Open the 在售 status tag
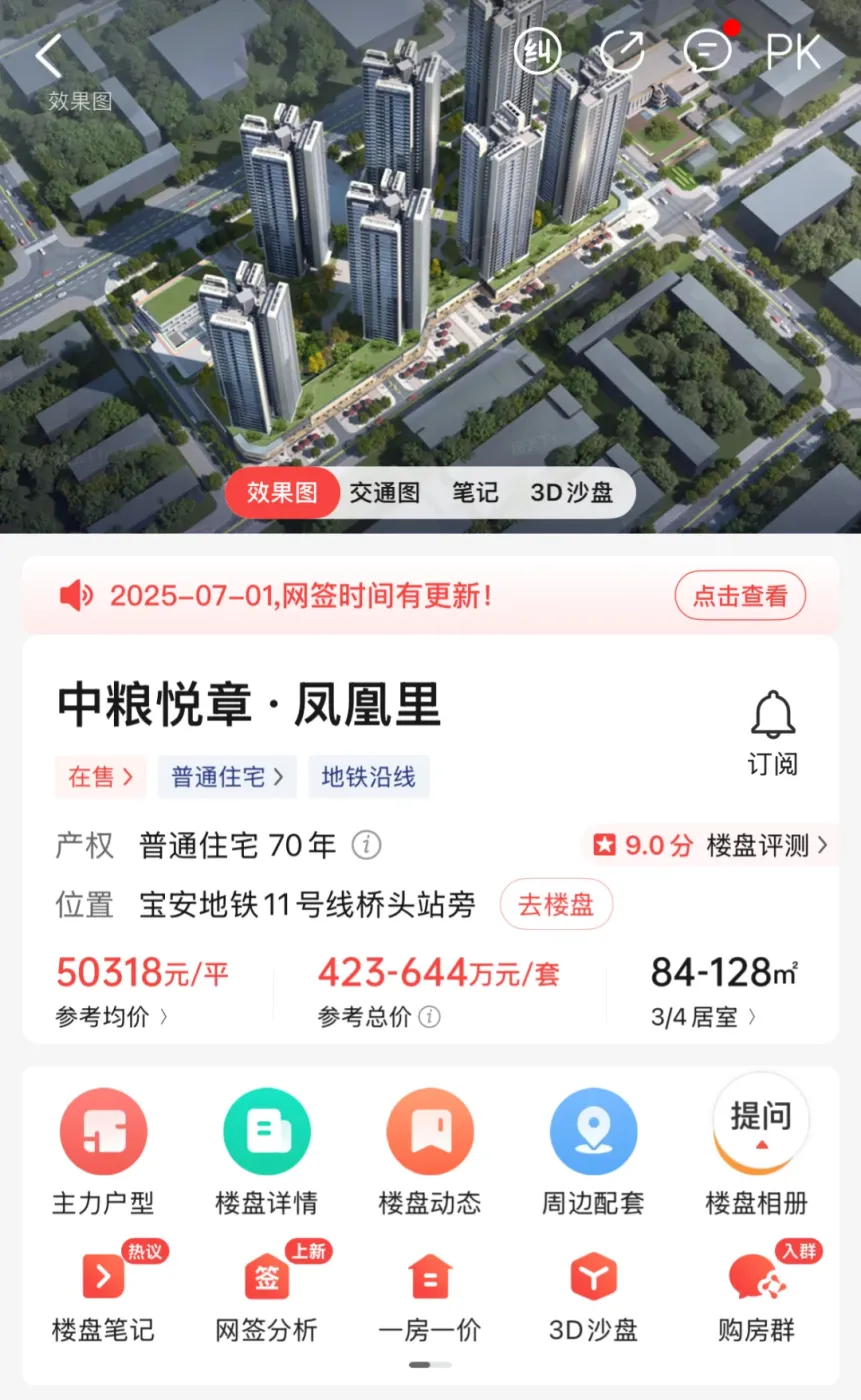This screenshot has height=1400, width=861. 100,777
